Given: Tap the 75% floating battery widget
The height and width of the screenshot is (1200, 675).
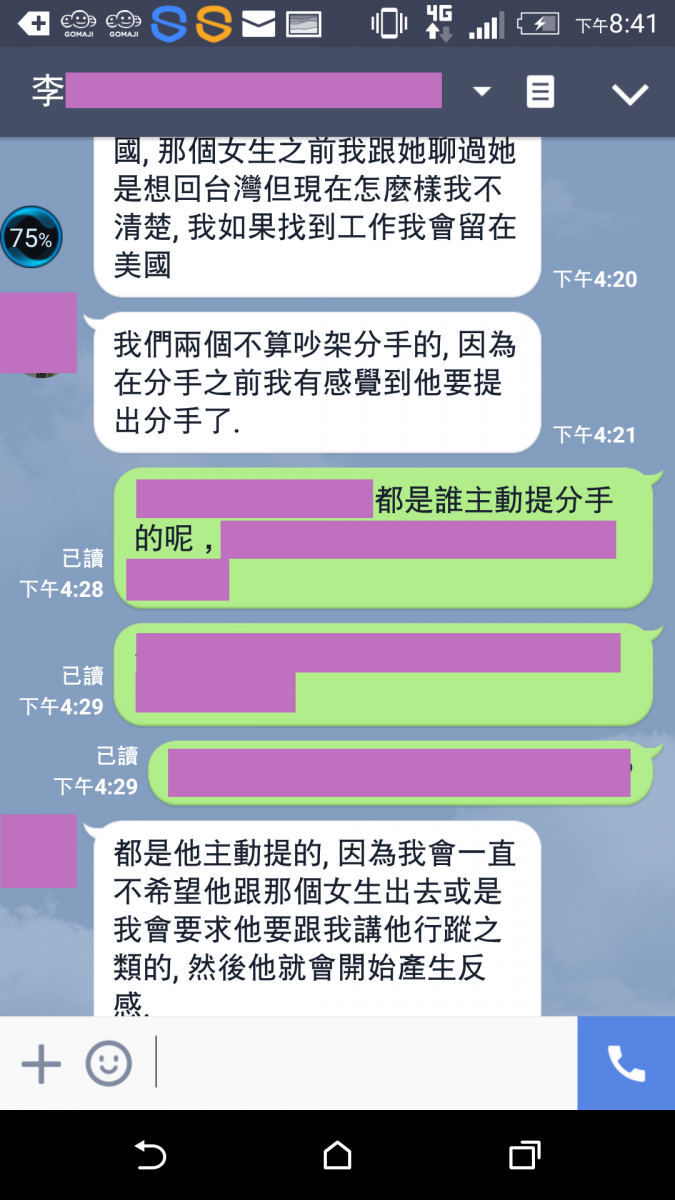Looking at the screenshot, I should point(31,238).
